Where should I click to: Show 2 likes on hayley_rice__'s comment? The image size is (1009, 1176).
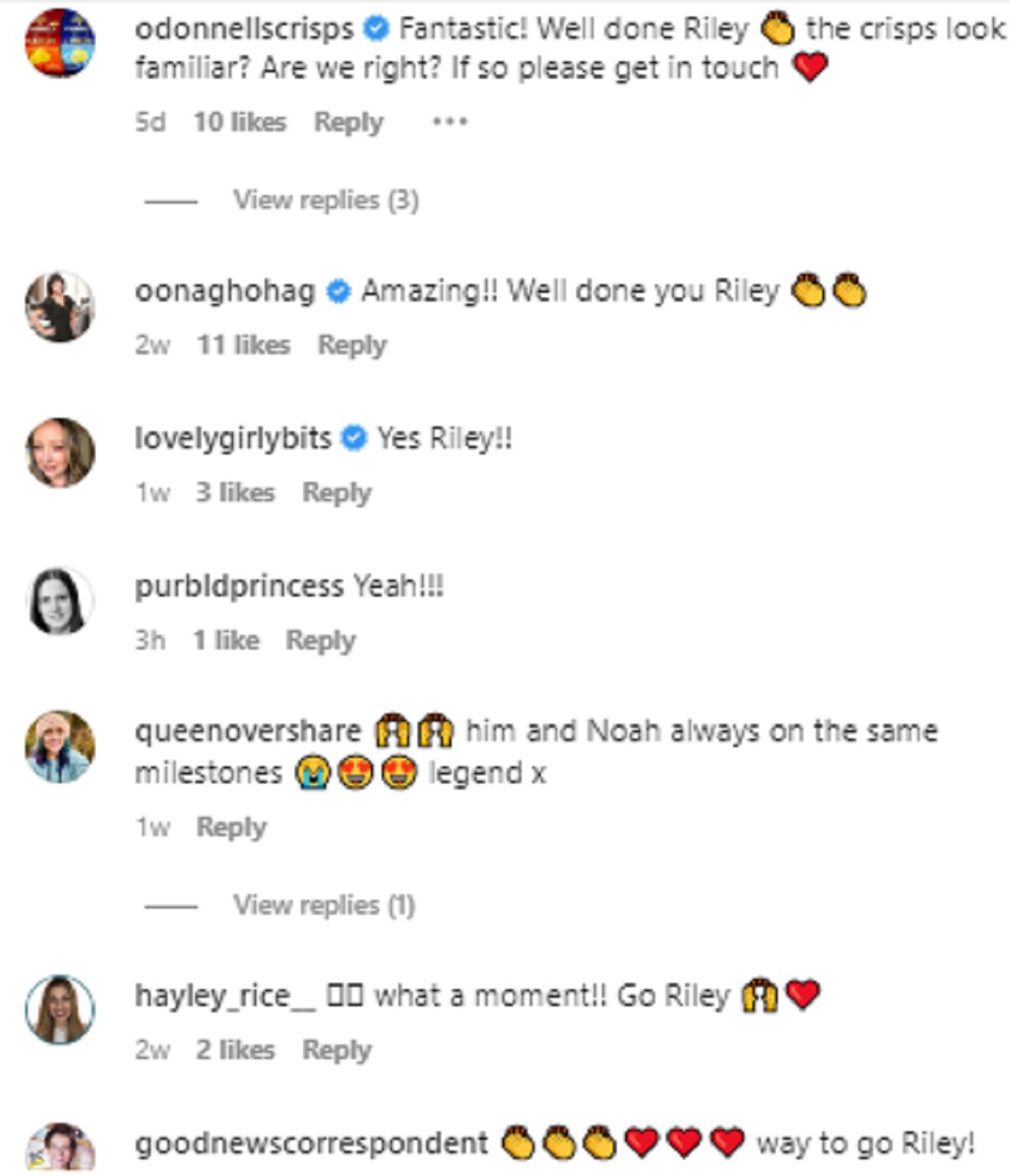[235, 1050]
